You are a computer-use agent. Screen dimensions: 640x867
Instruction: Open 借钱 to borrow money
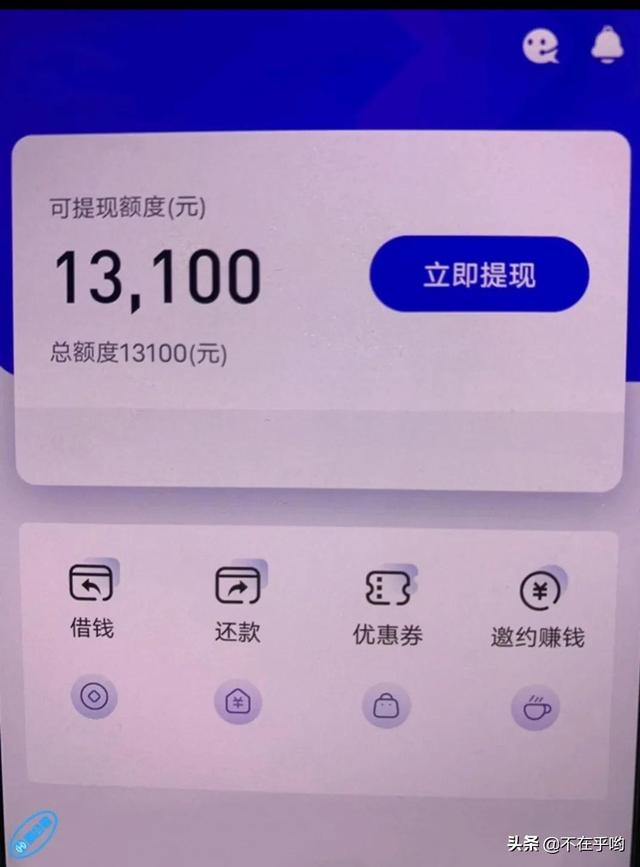tap(91, 600)
